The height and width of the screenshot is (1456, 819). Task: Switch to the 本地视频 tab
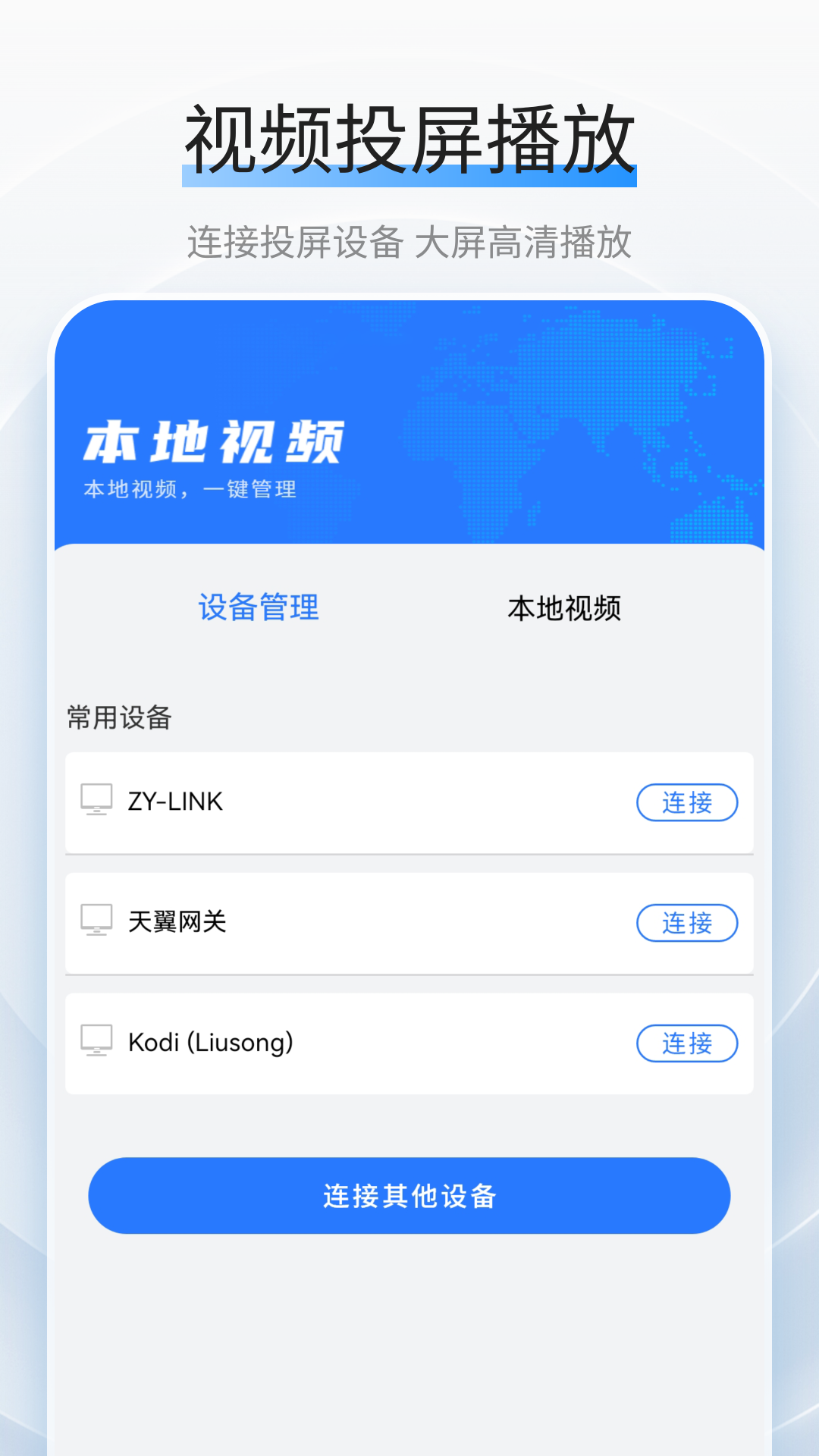click(565, 607)
